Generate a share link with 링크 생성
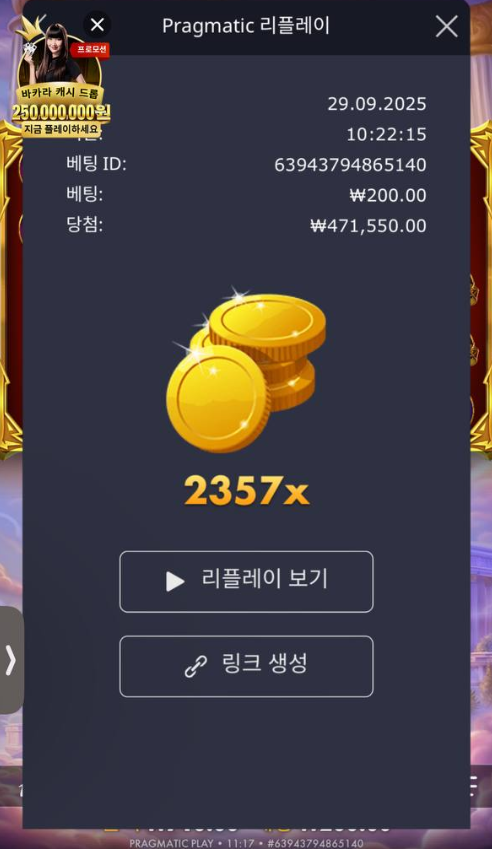This screenshot has width=492, height=849. [x=246, y=666]
